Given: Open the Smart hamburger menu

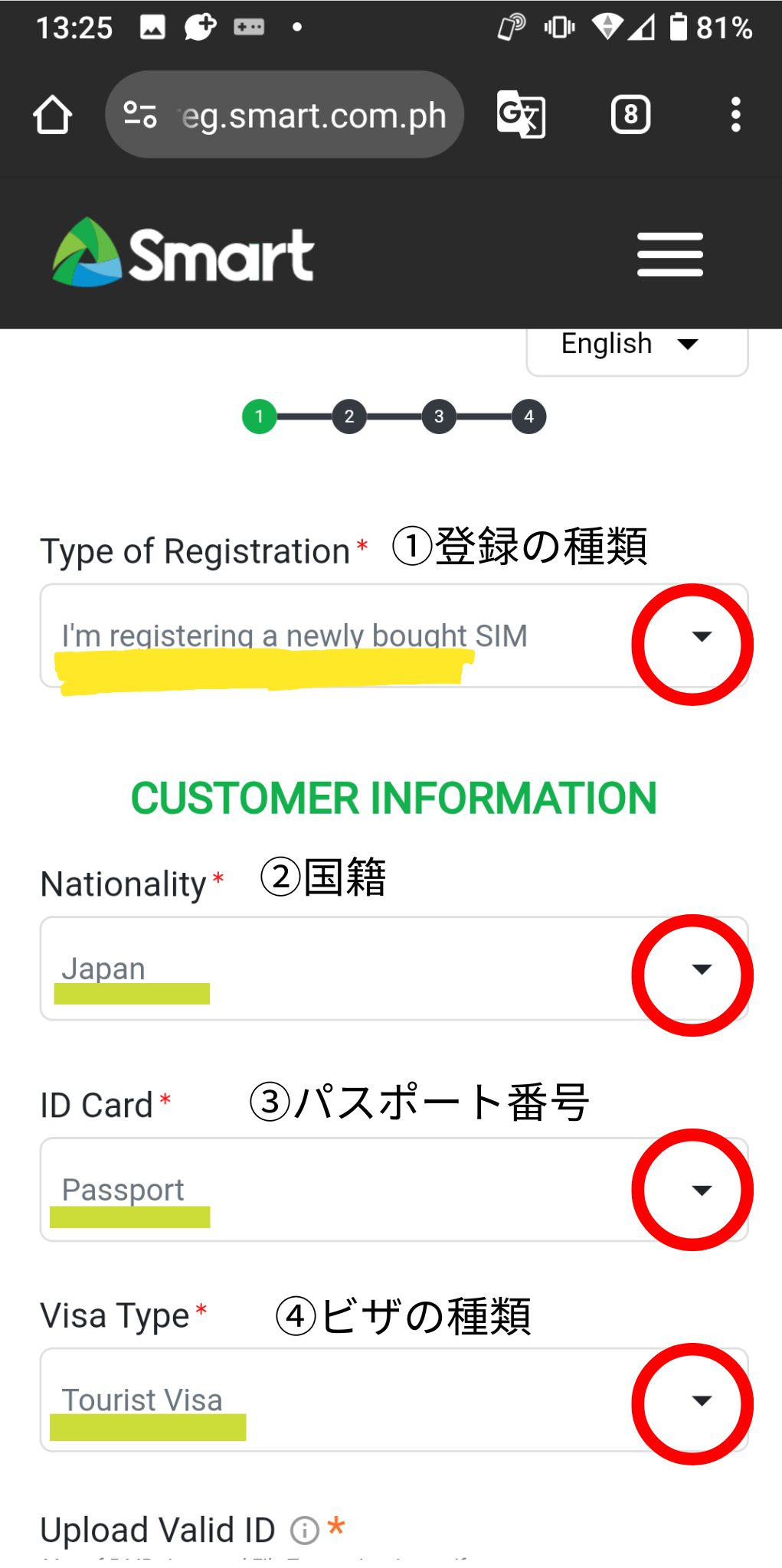Looking at the screenshot, I should (670, 254).
